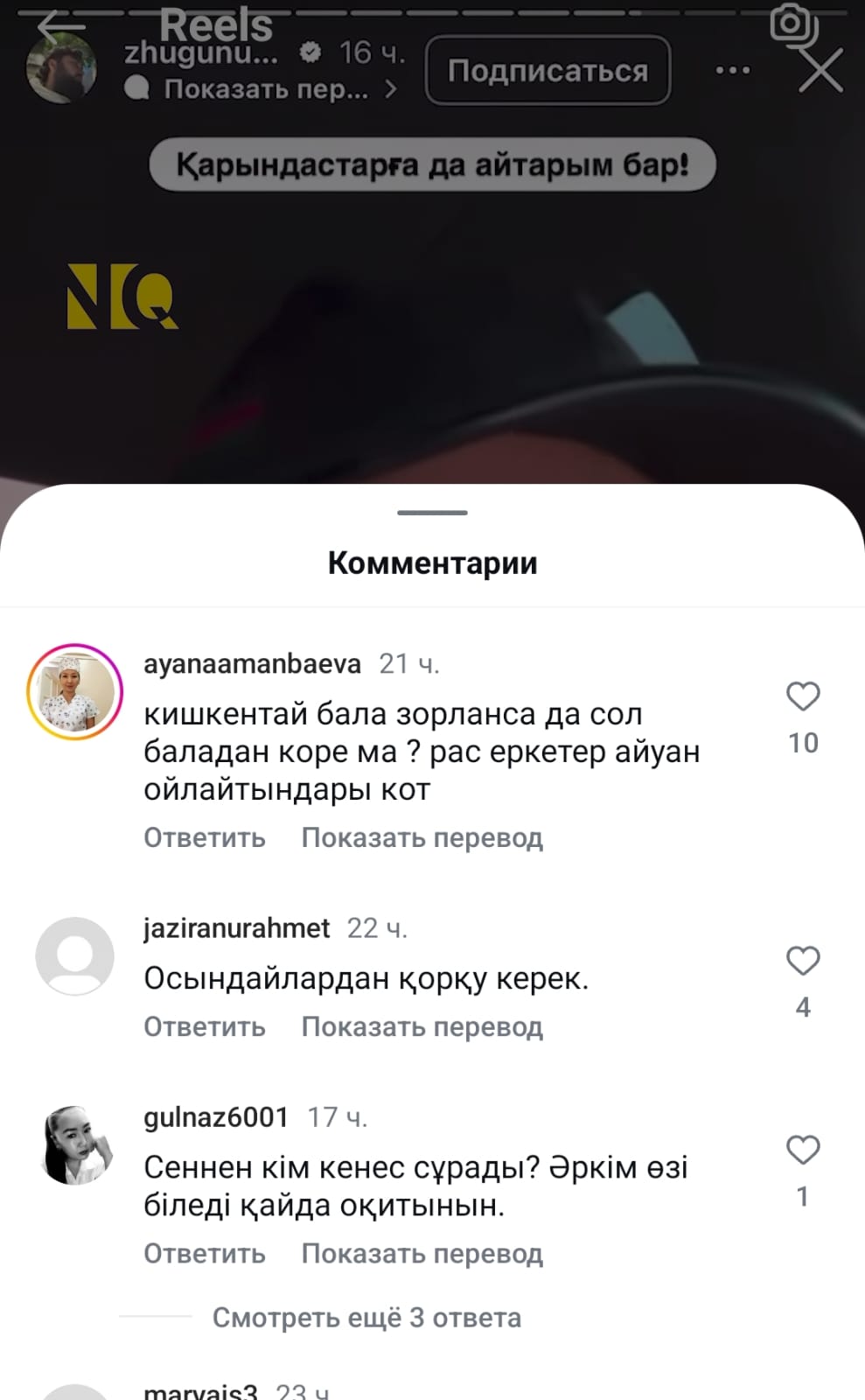Show translation of gulnaz6001's comment
The image size is (865, 1400).
[x=422, y=1253]
